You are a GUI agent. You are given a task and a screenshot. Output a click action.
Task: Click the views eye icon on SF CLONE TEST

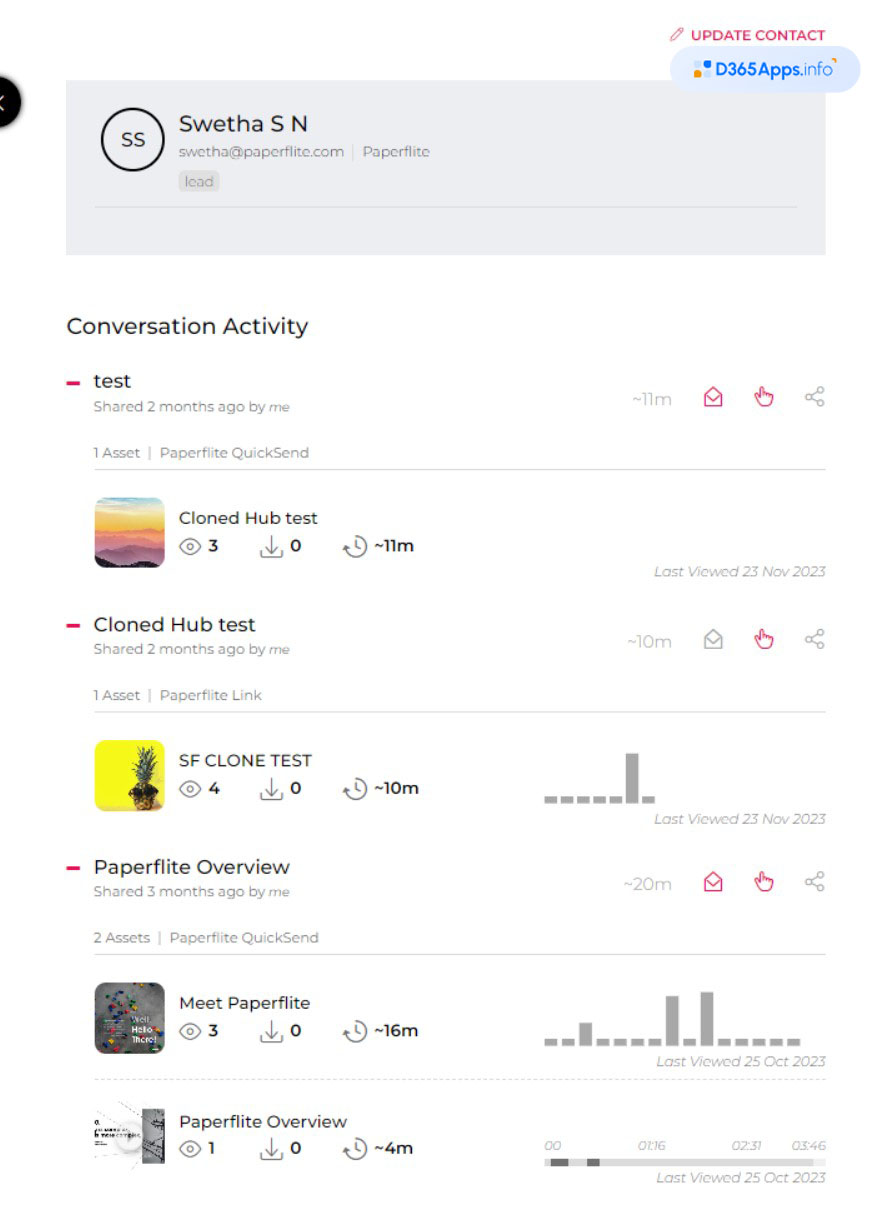(190, 788)
